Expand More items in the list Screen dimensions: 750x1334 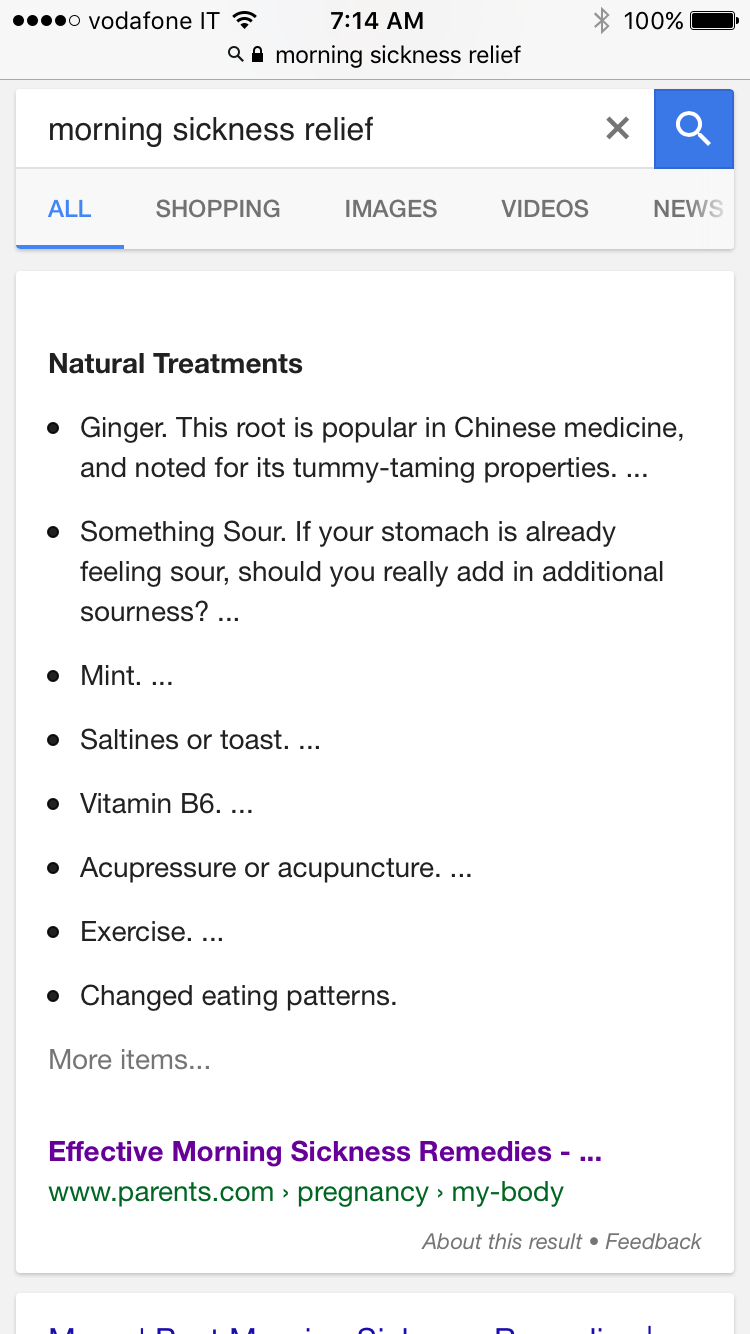point(130,1059)
